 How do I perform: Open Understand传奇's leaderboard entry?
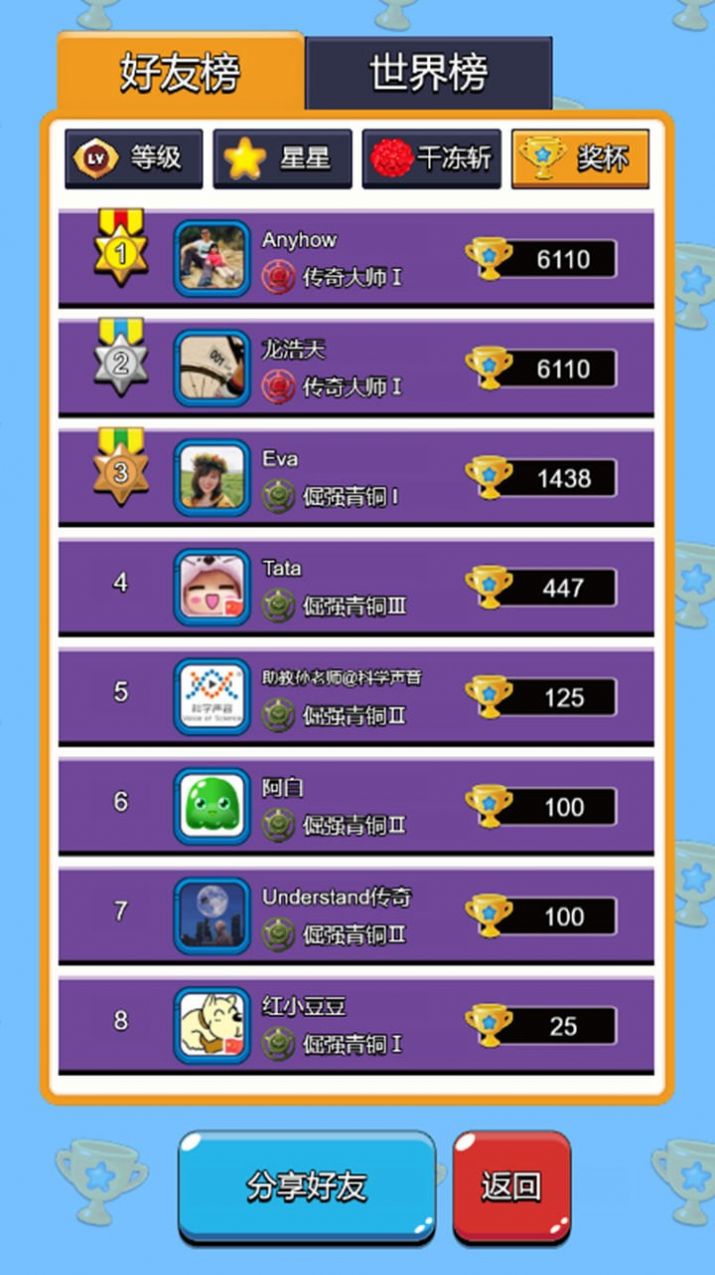click(x=356, y=915)
